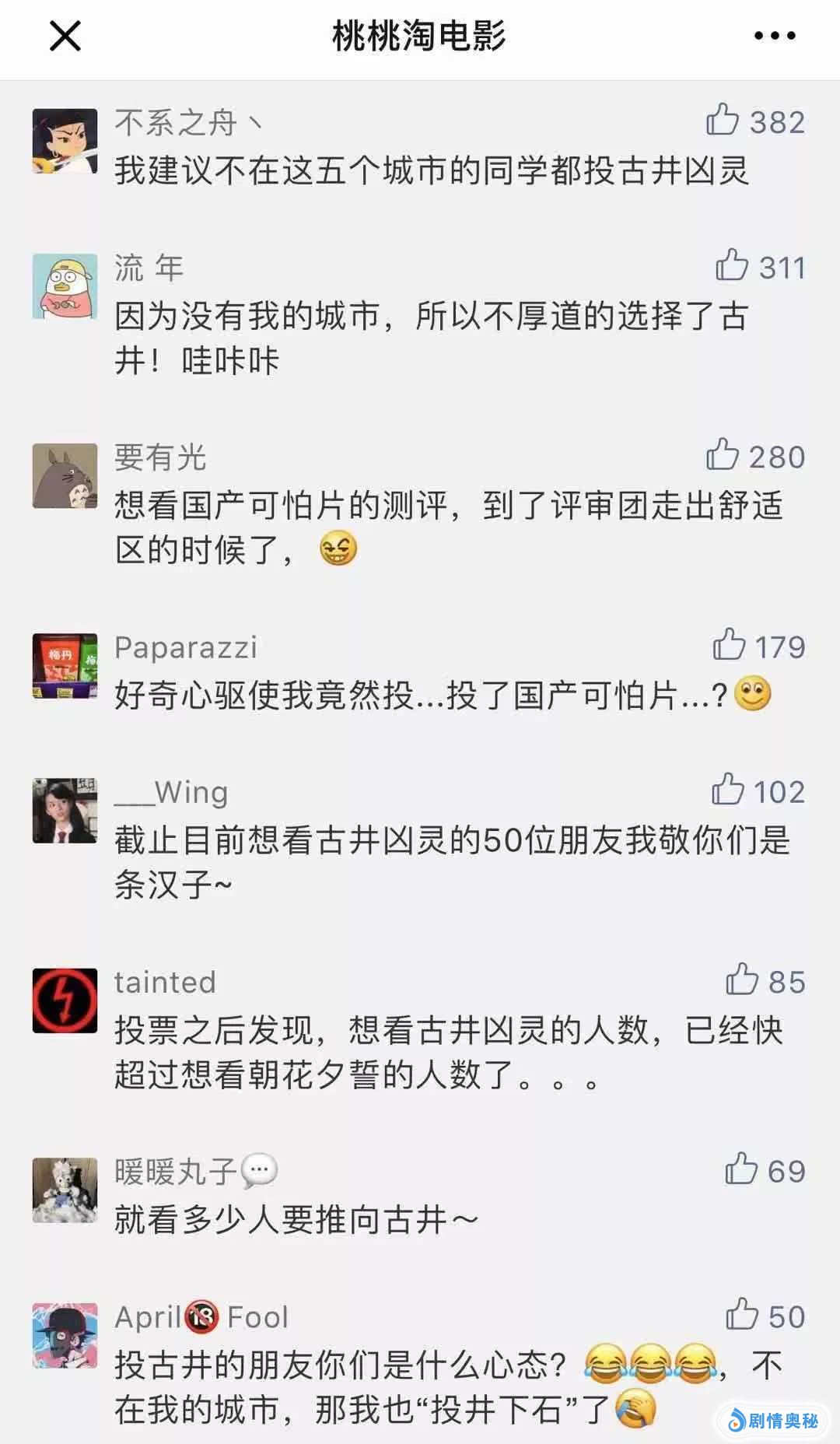Like tainted's comment with 85 likes
The width and height of the screenshot is (840, 1444).
point(742,980)
